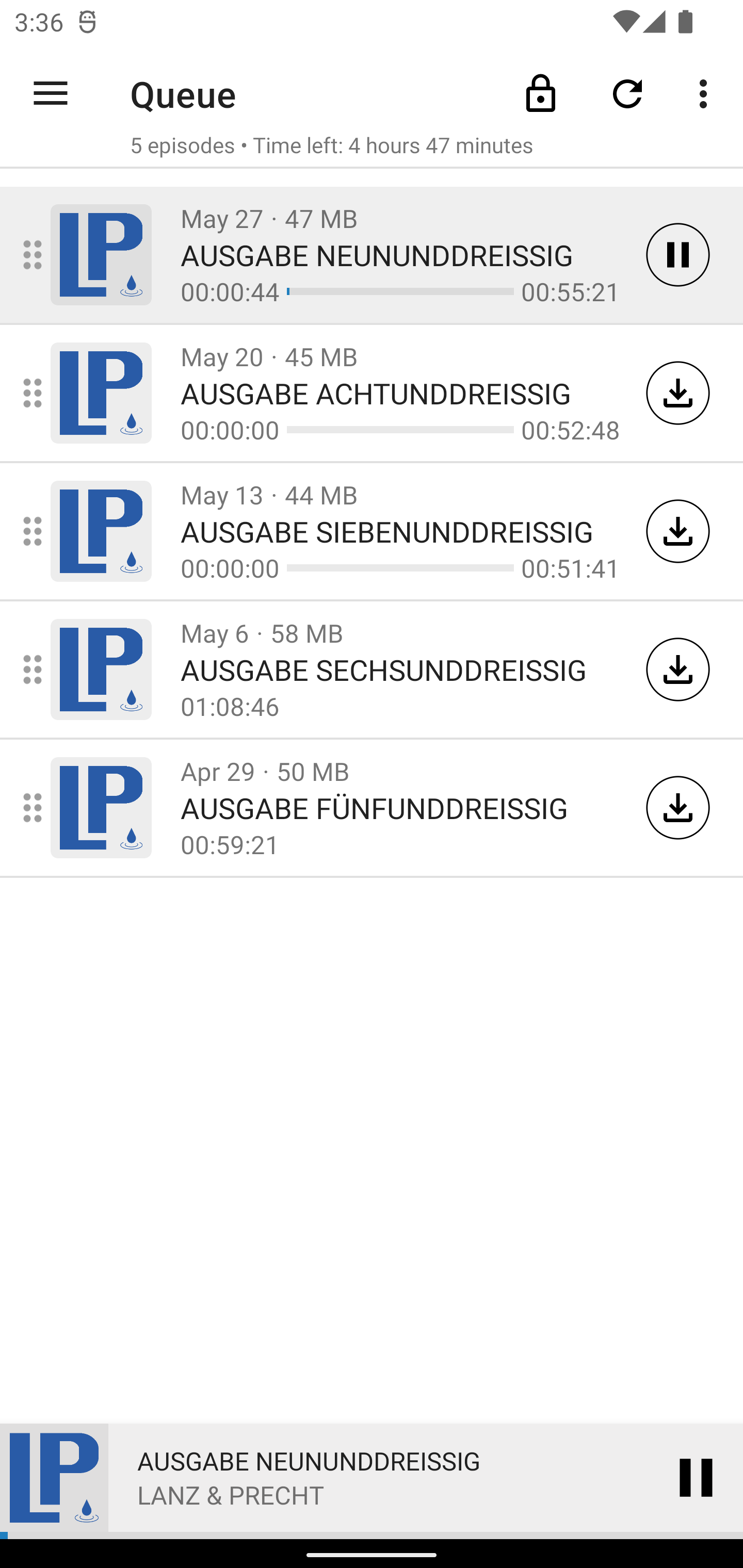Viewport: 743px width, 1568px height.
Task: Pause playback in the bottom mini player
Action: pos(696,1477)
